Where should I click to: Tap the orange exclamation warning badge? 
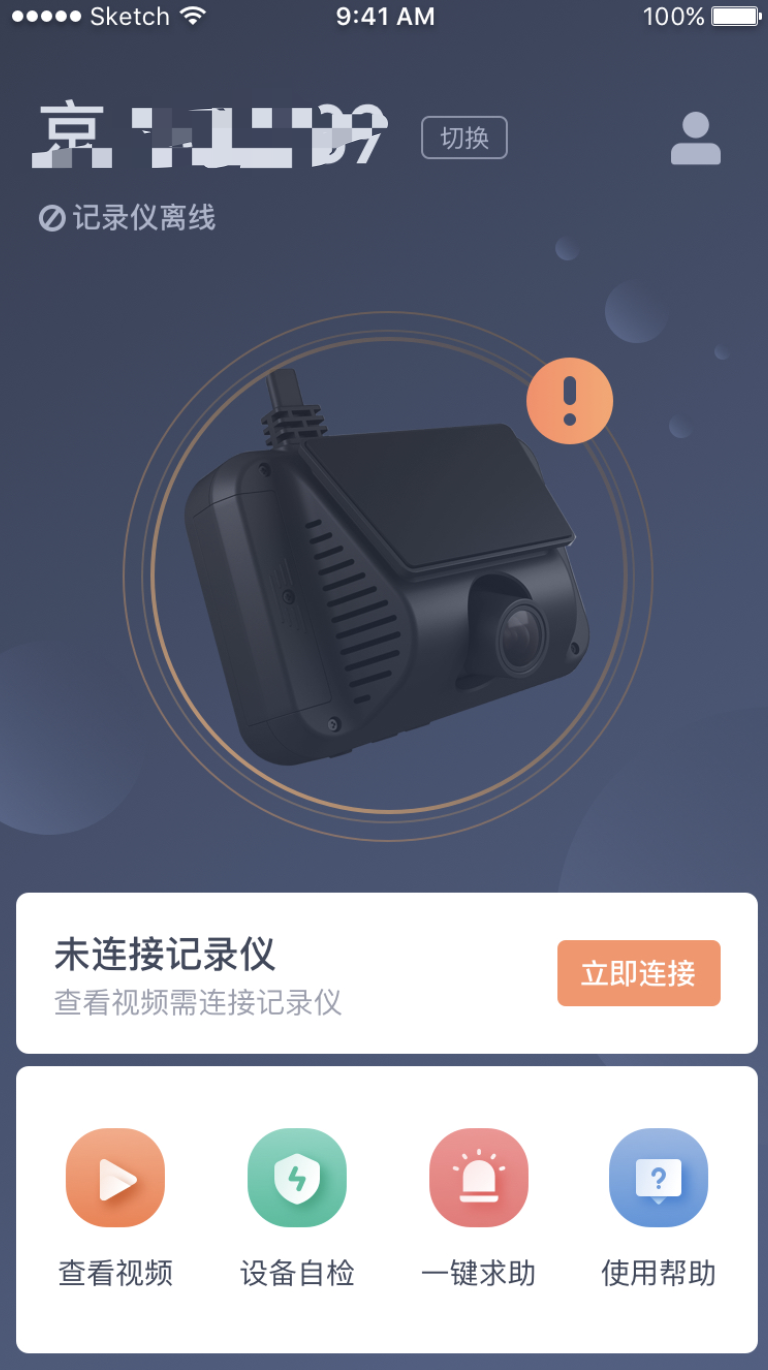click(x=569, y=401)
